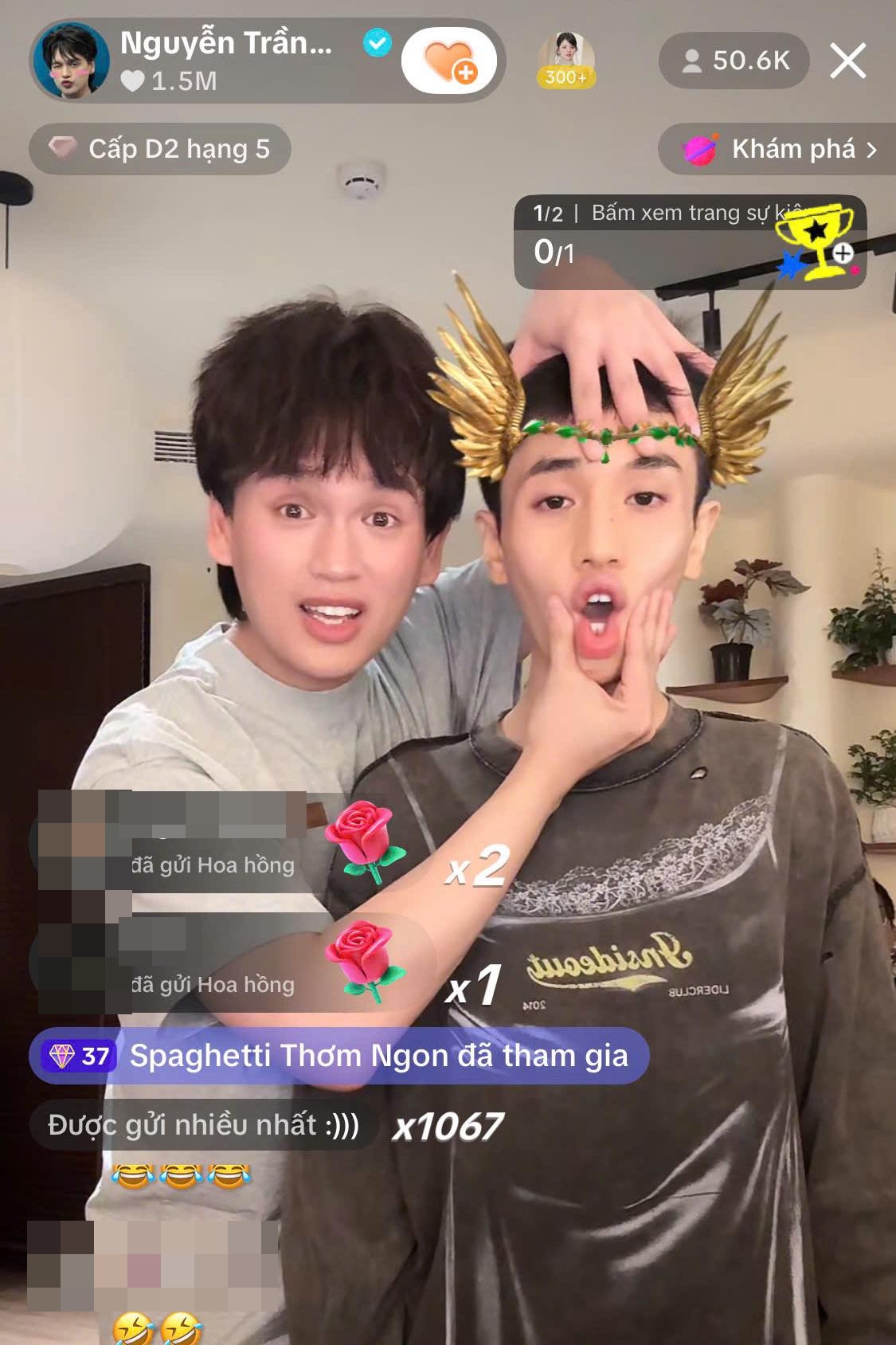The image size is (896, 1345).
Task: Follow the host with the heart-plus button
Action: (449, 61)
